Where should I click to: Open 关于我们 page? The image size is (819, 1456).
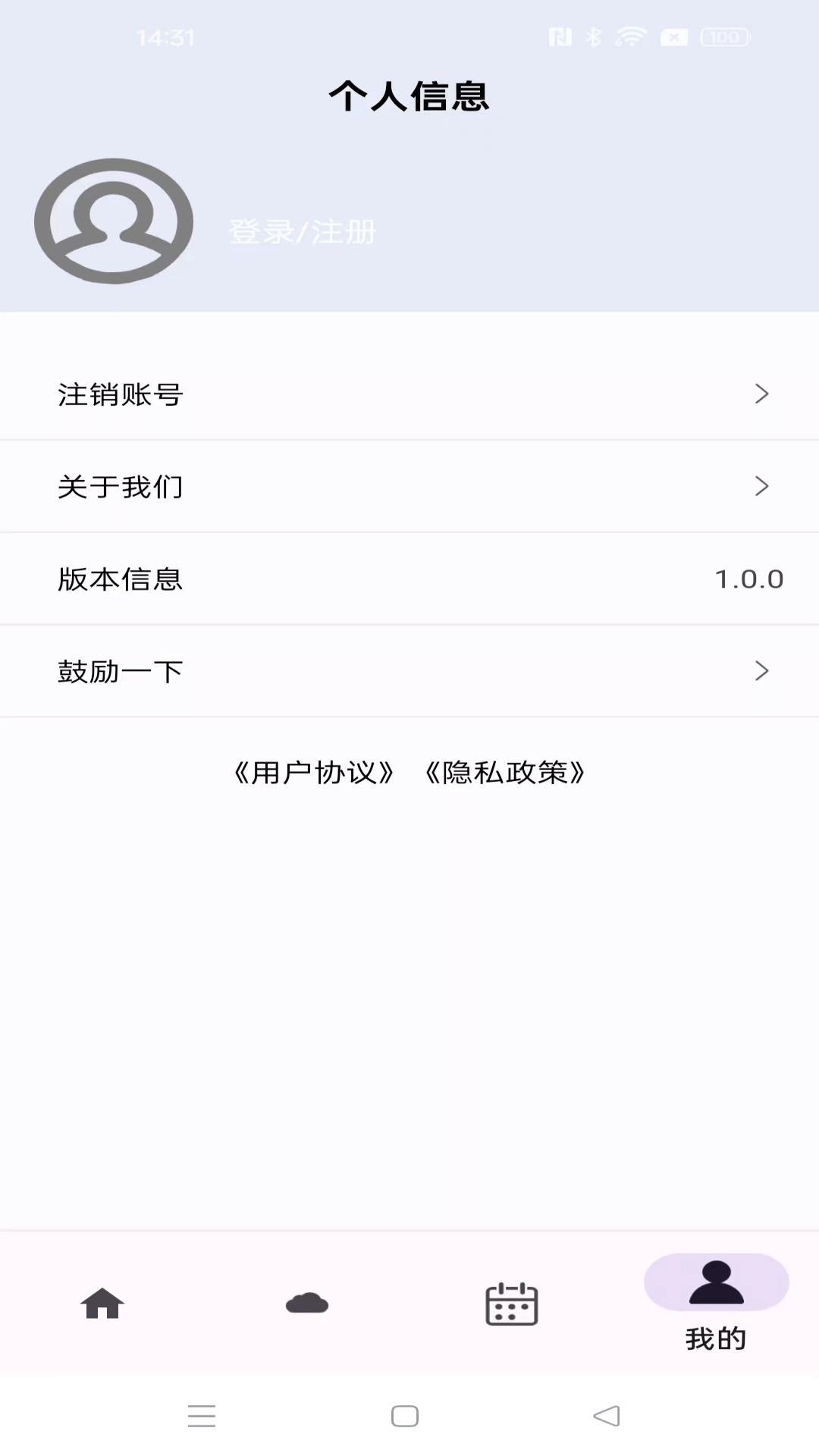[x=409, y=486]
